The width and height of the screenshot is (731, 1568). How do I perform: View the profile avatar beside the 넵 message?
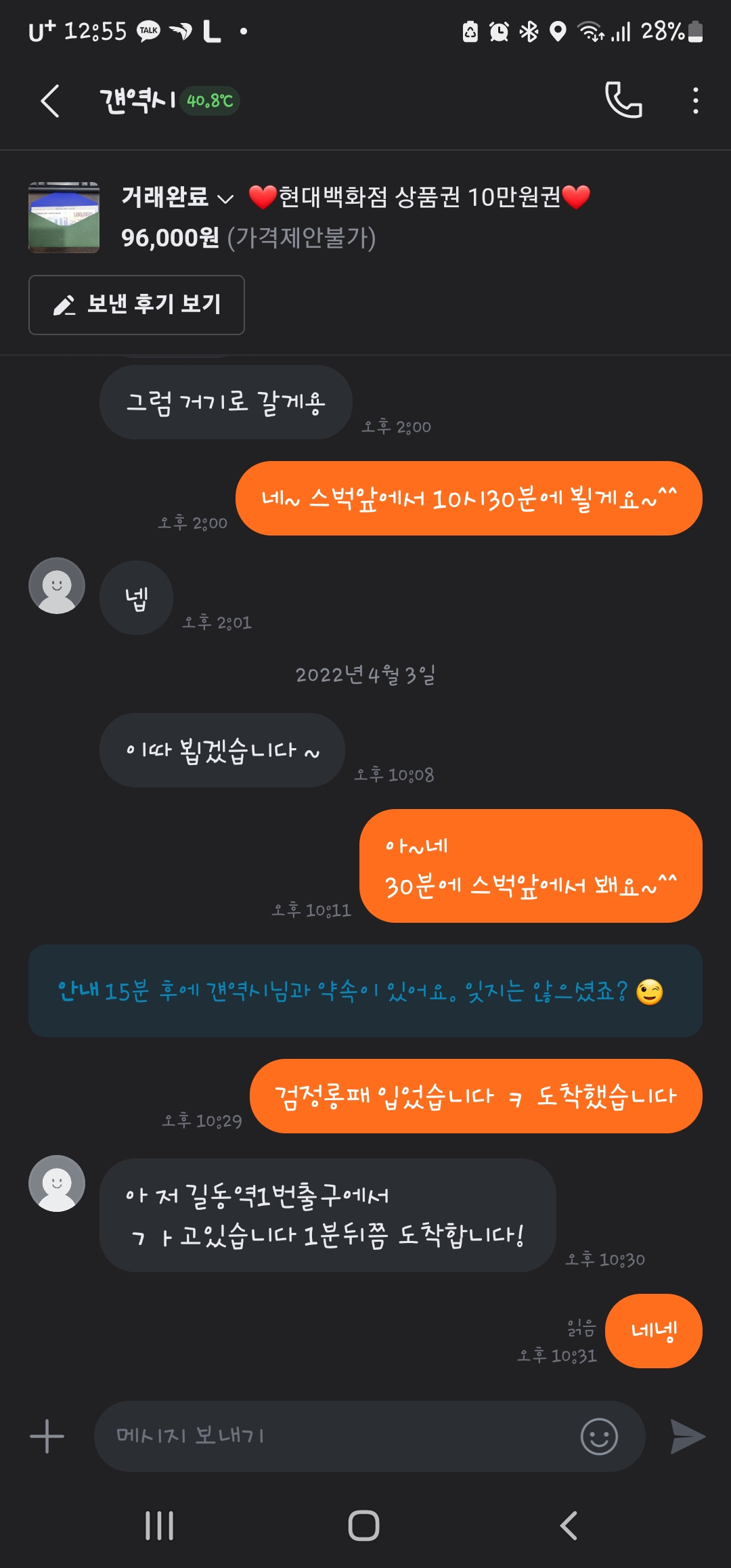[57, 586]
